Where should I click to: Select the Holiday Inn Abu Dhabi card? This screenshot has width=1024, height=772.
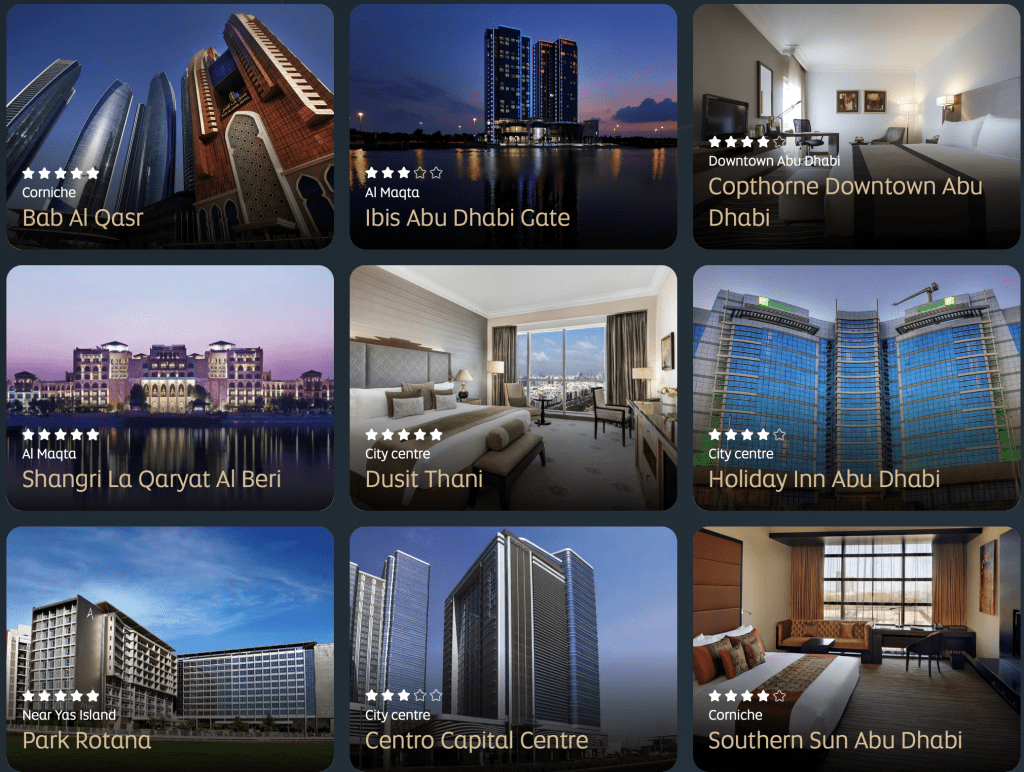856,388
